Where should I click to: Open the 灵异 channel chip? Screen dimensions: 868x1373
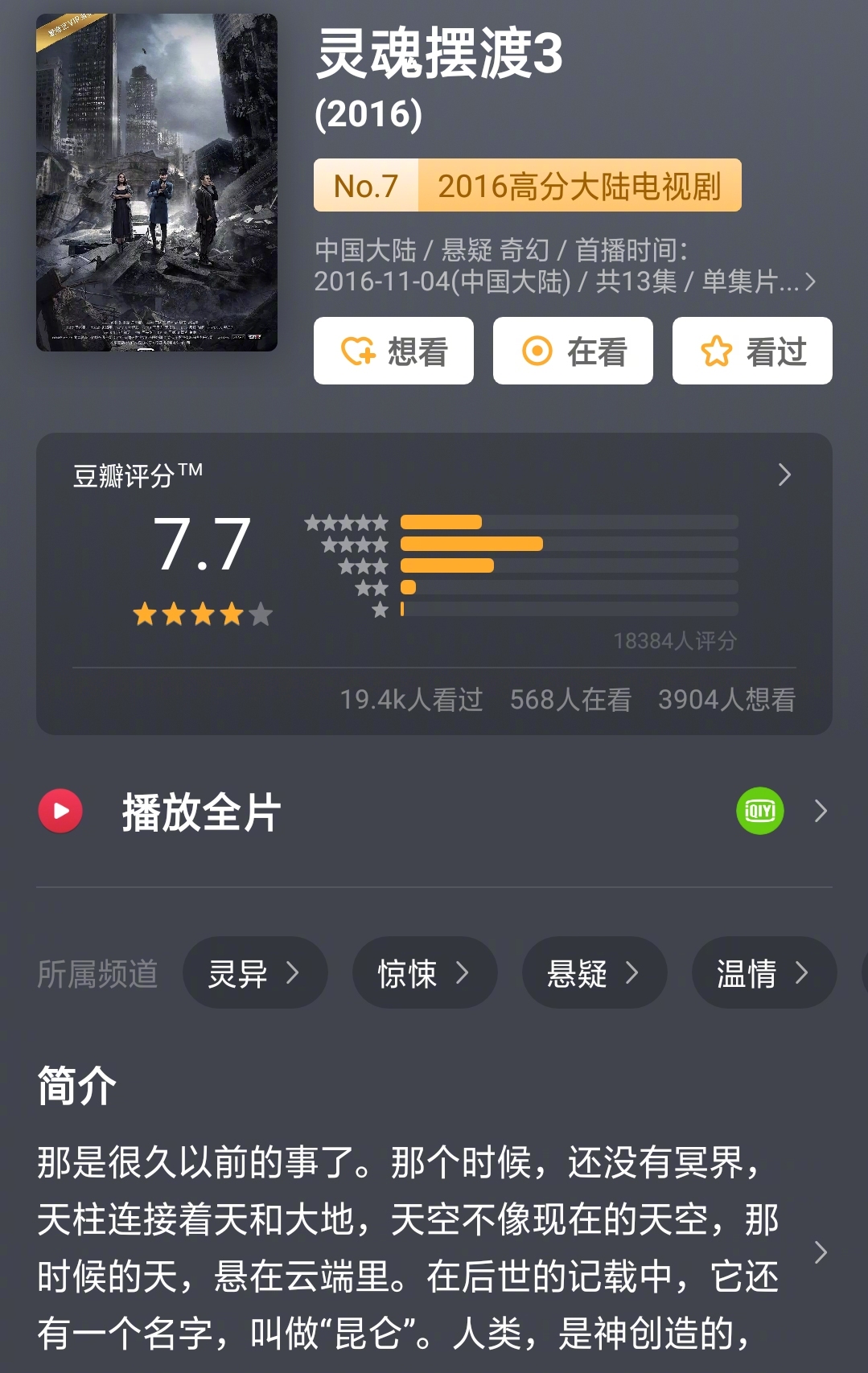255,972
